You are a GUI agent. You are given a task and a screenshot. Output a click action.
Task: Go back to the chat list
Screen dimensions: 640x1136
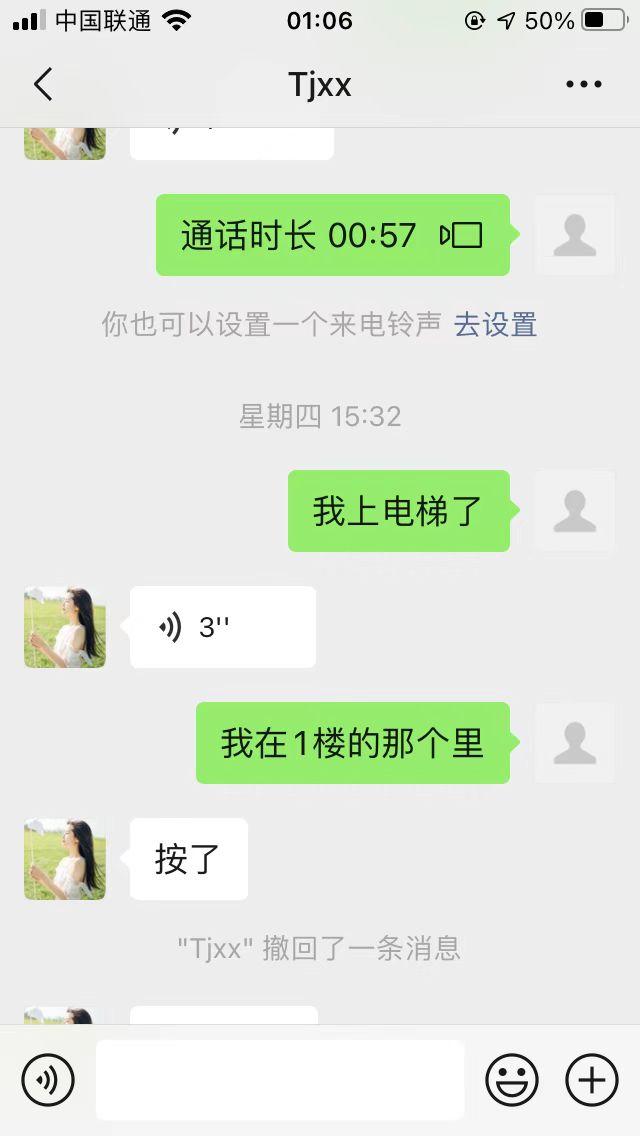click(42, 85)
